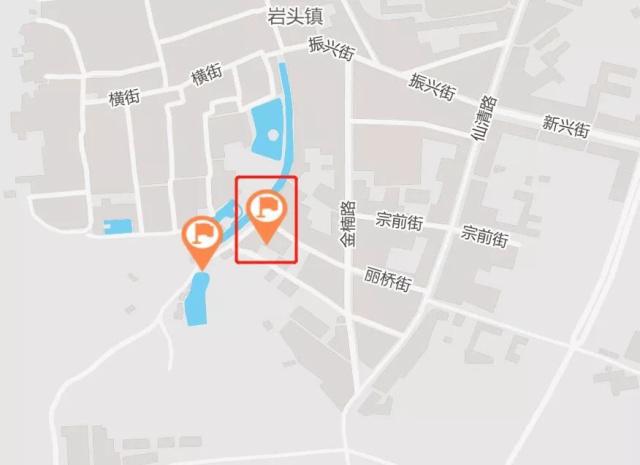Select the orange flag marker by the river
The image size is (640, 465).
pos(202,237)
